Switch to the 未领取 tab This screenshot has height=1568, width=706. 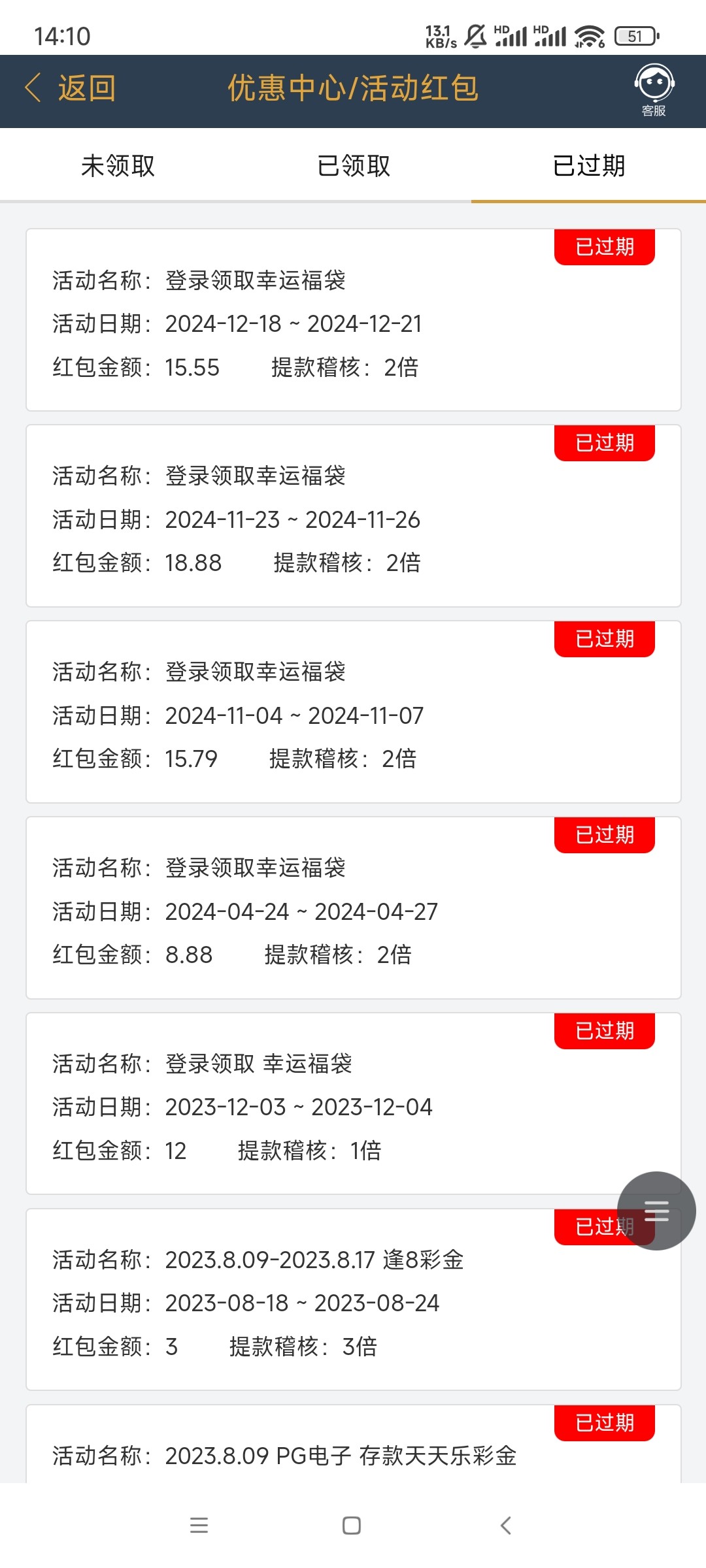click(118, 166)
